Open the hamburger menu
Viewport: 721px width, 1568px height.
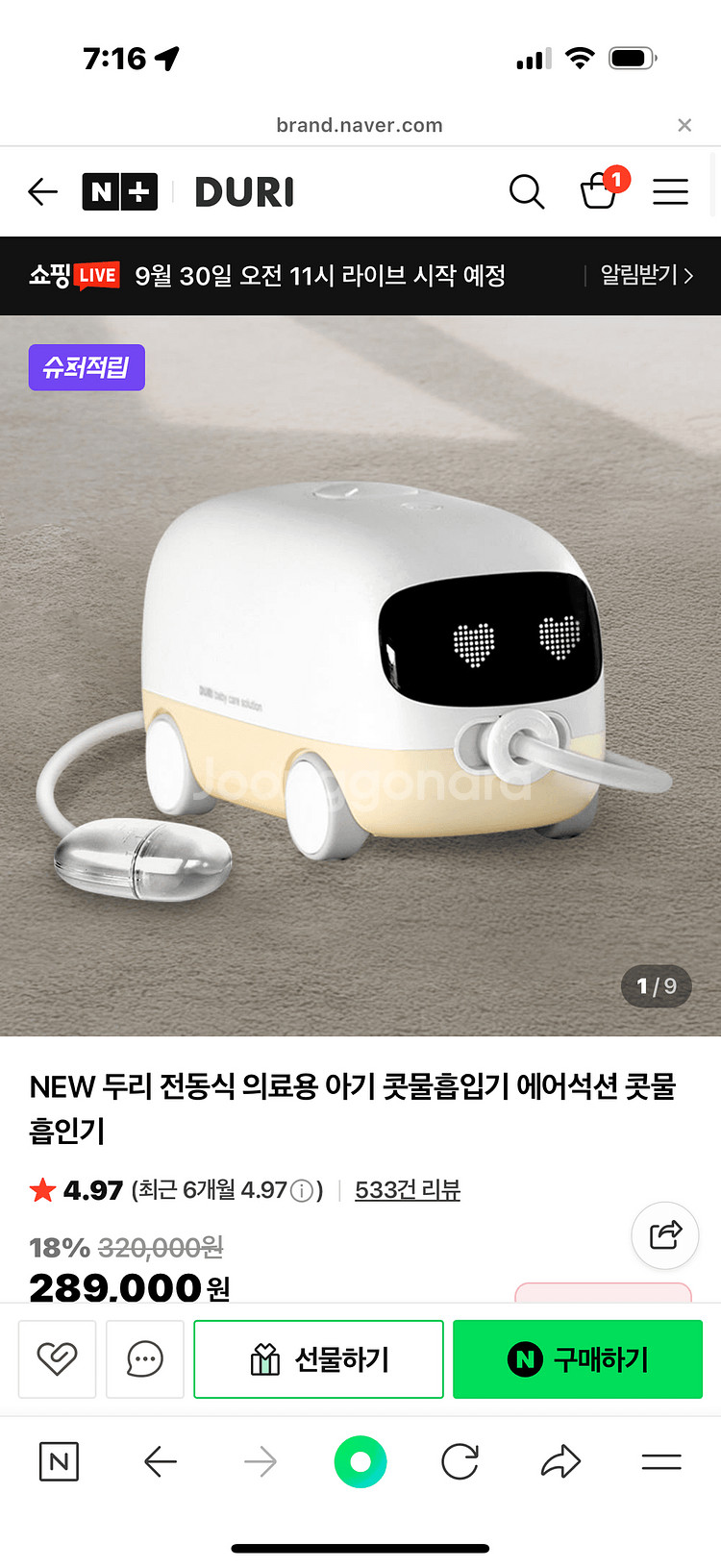coord(670,192)
